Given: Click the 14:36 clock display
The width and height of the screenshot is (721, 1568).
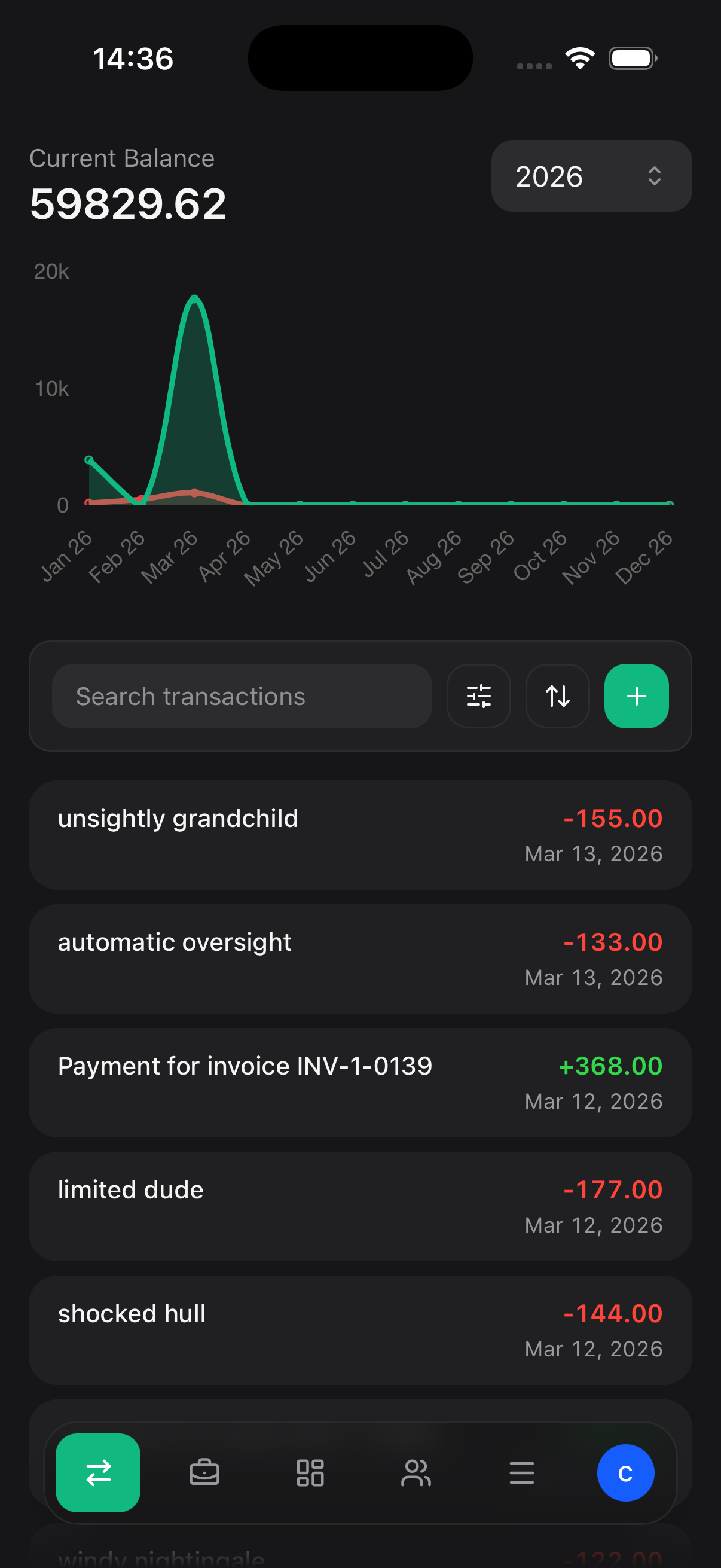Looking at the screenshot, I should (133, 58).
